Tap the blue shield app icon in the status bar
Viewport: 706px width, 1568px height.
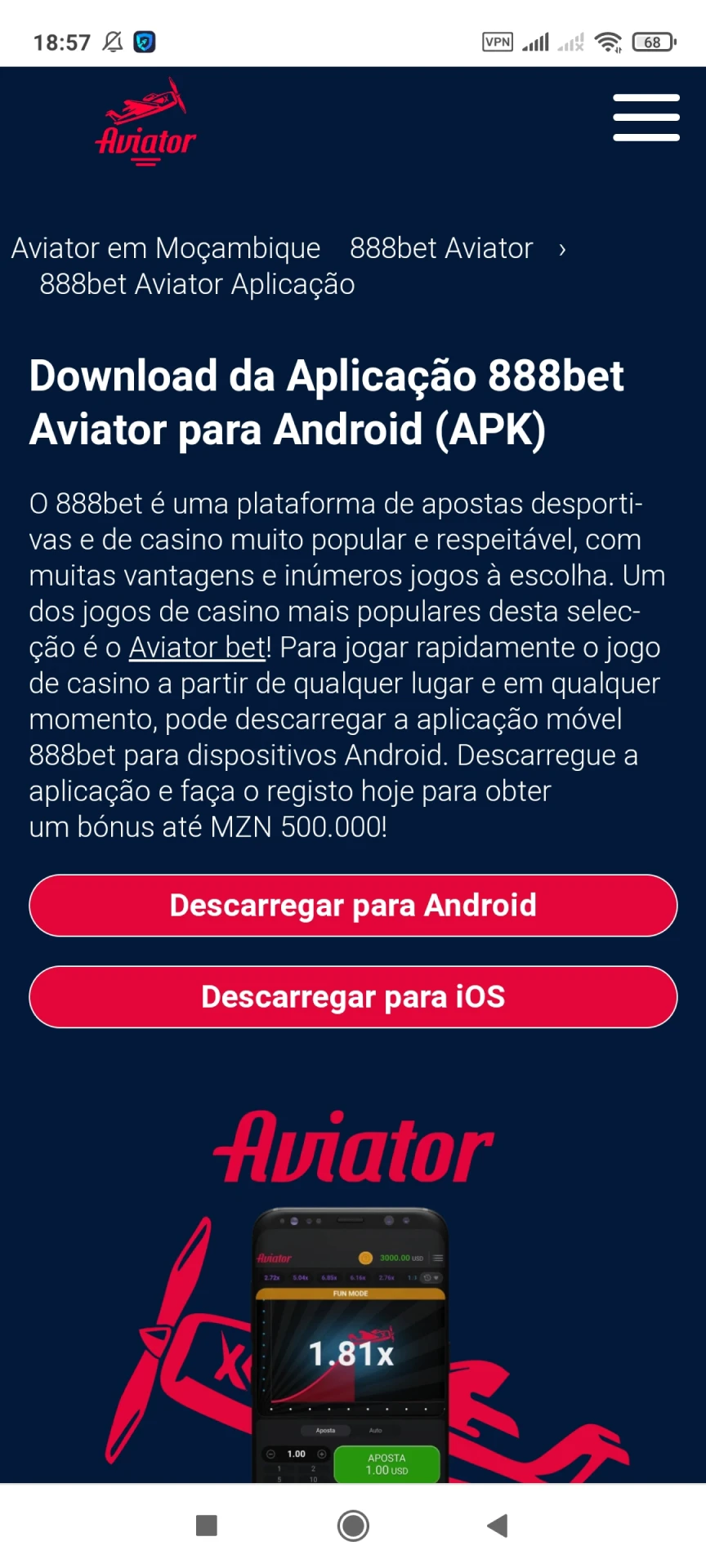[x=145, y=41]
